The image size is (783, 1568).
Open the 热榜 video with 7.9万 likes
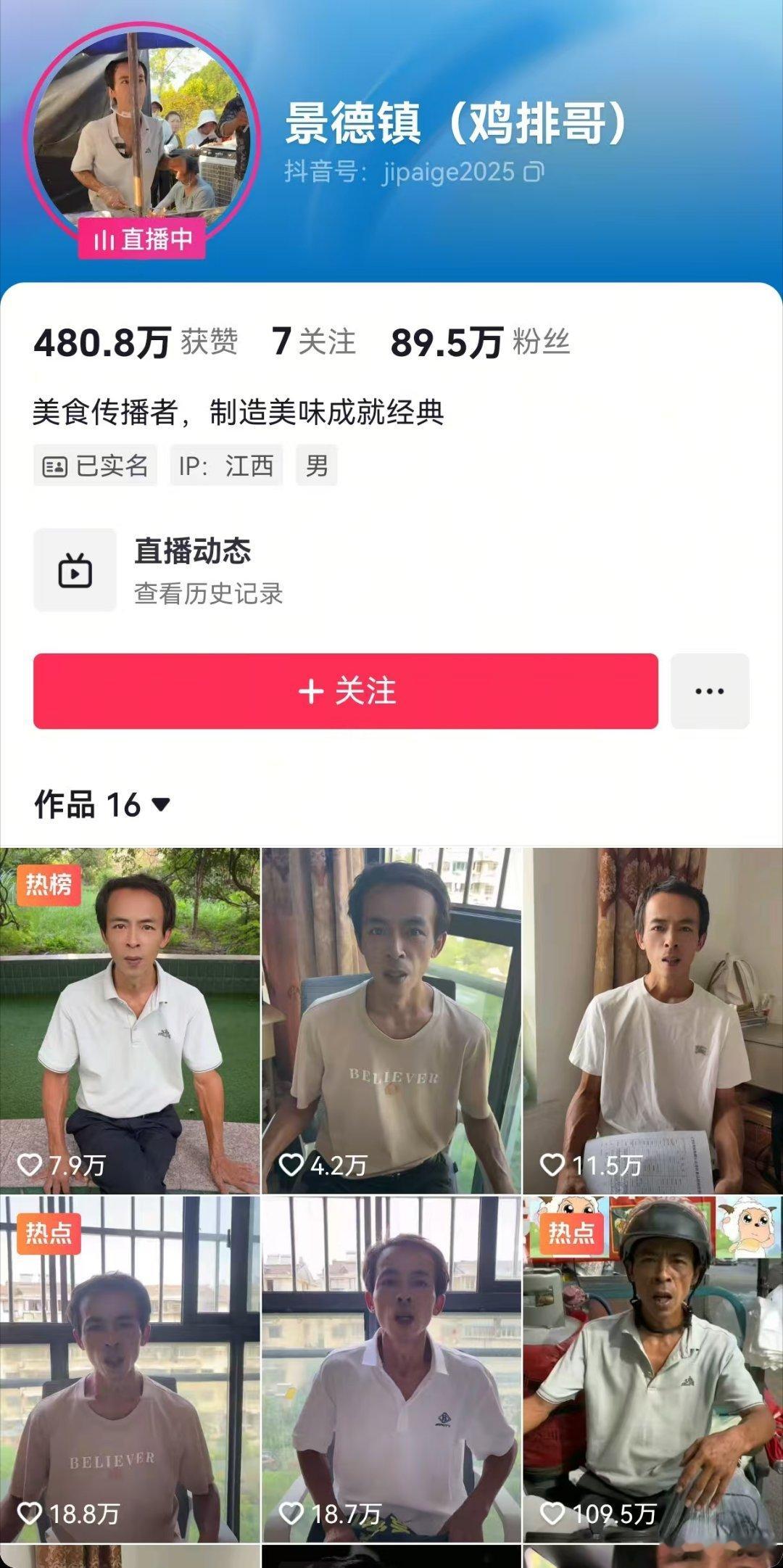129,1020
